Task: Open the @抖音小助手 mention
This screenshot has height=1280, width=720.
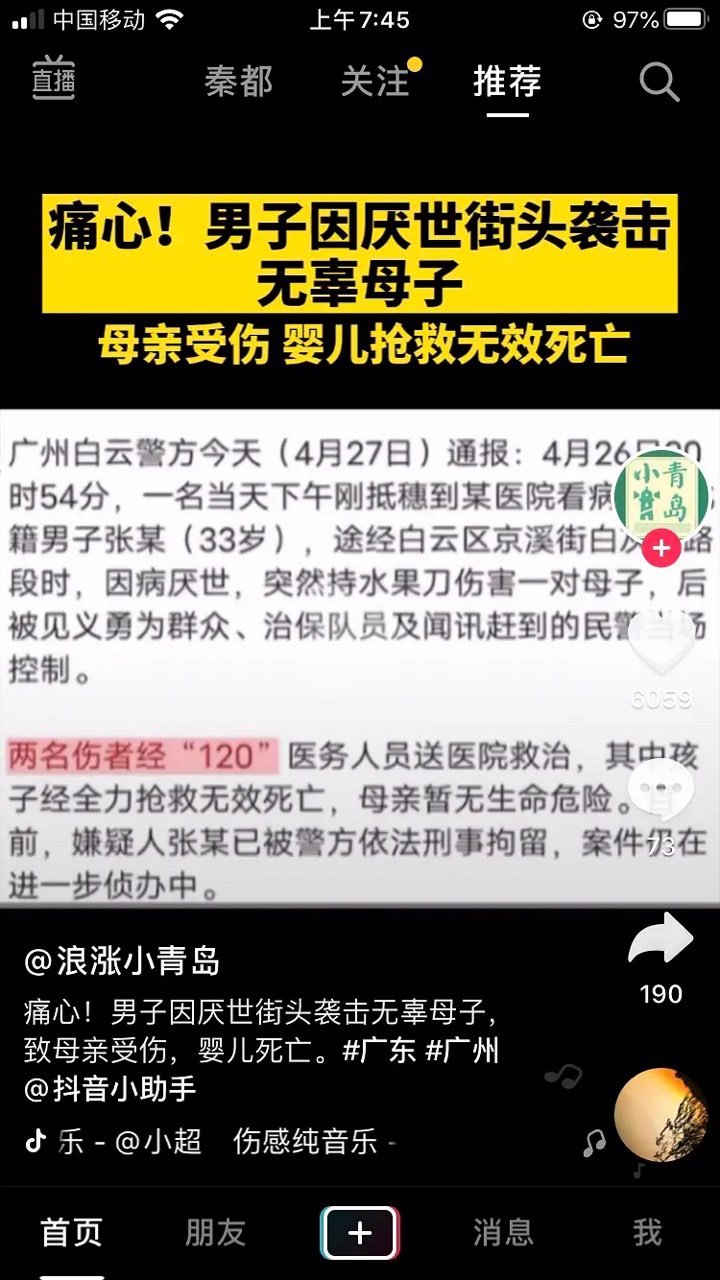Action: 110,1089
